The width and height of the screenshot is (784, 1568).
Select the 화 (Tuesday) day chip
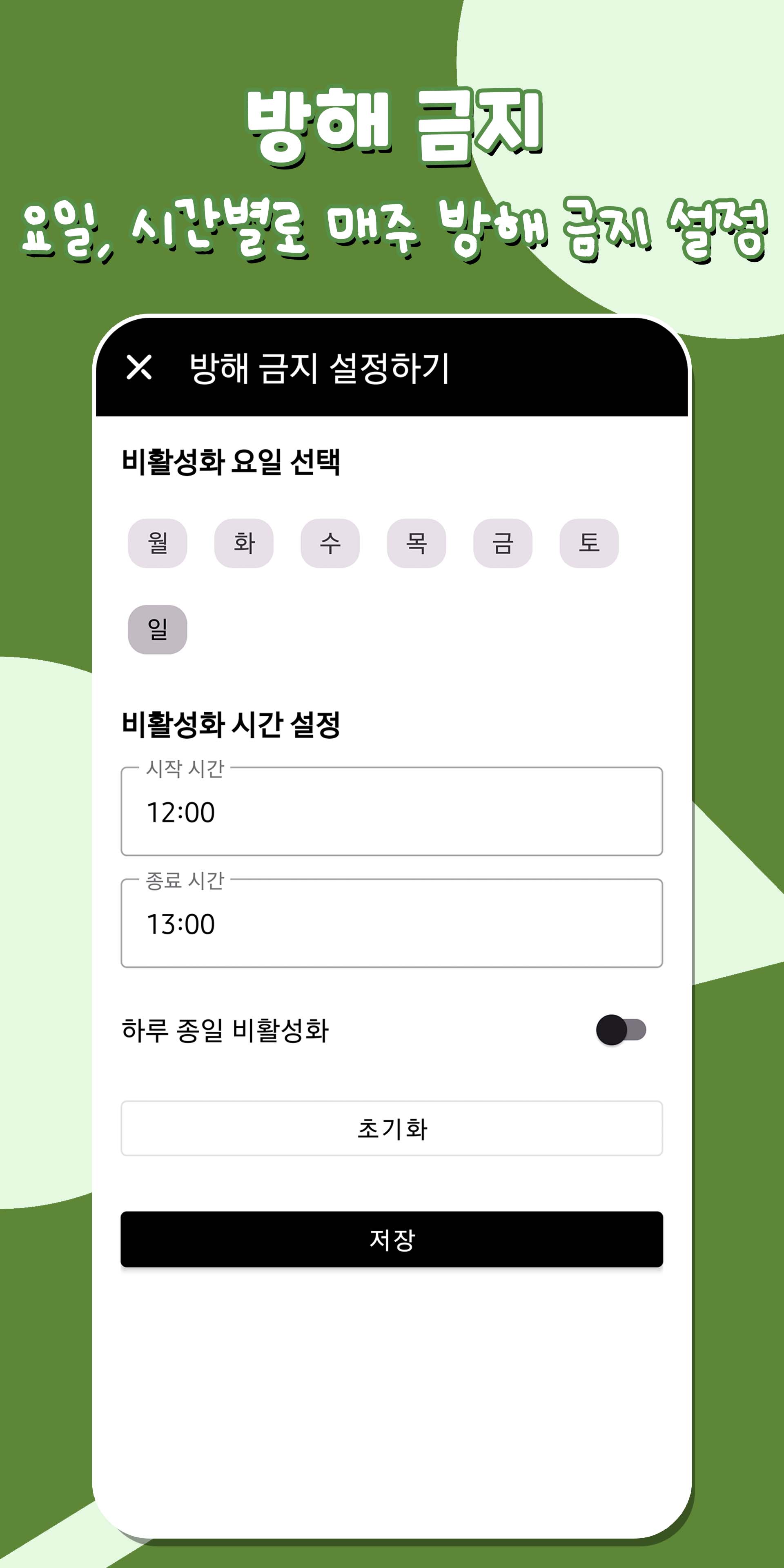coord(243,543)
